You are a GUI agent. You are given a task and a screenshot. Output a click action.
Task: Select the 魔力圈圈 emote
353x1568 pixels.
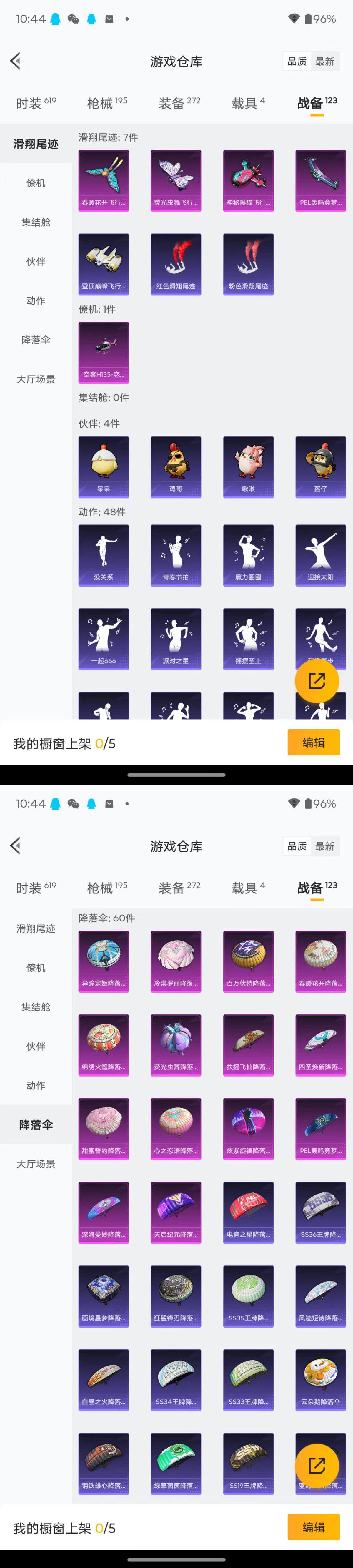click(x=248, y=555)
